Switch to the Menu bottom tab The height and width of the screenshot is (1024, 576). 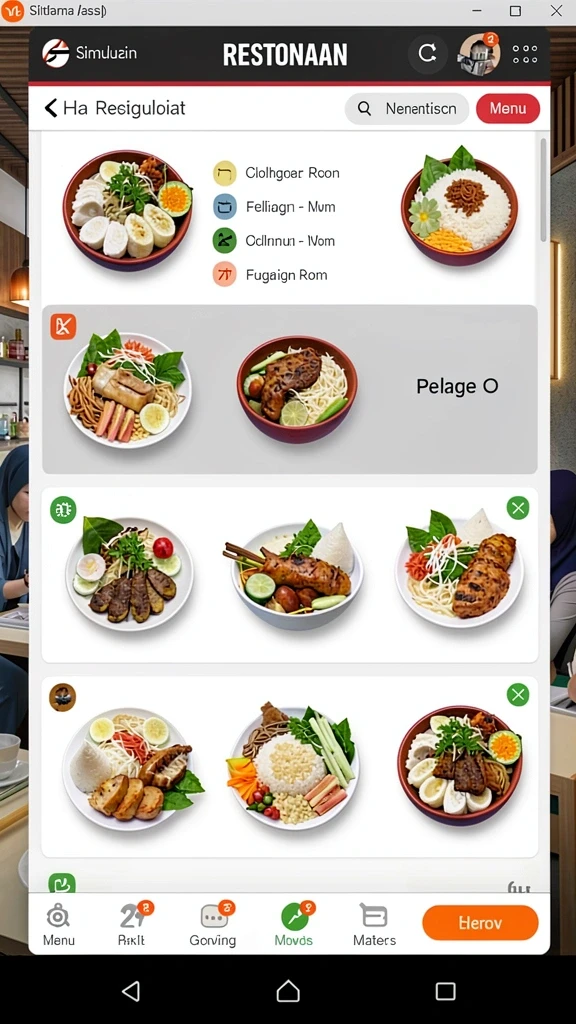[59, 925]
